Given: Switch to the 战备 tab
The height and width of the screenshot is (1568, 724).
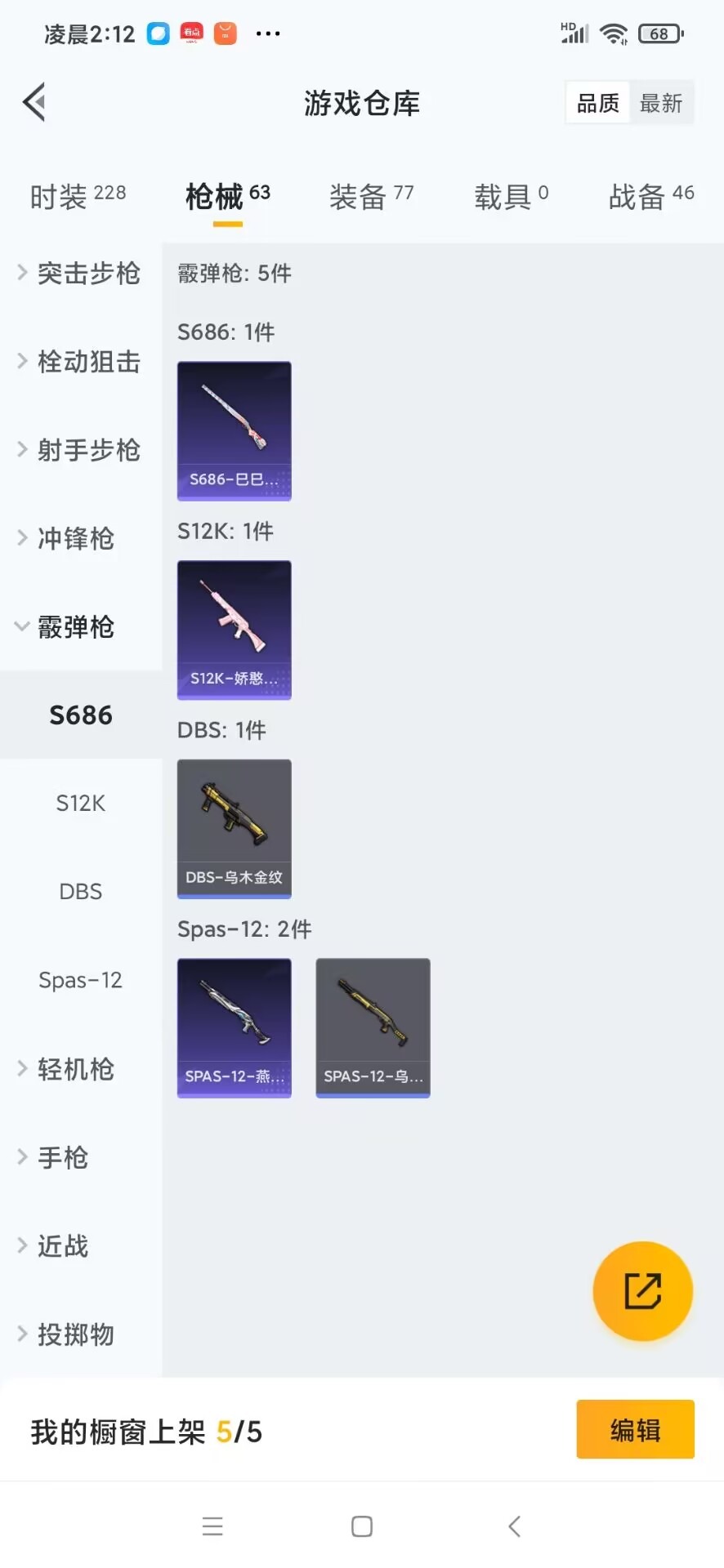Looking at the screenshot, I should coord(650,196).
